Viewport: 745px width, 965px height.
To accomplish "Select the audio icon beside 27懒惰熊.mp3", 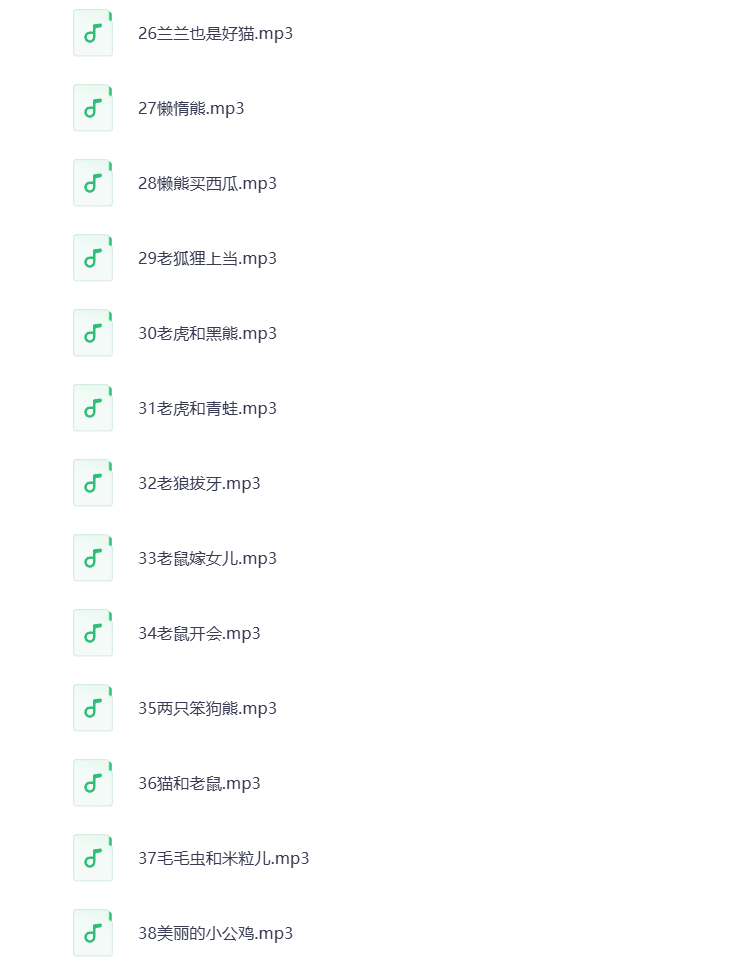I will tap(92, 107).
